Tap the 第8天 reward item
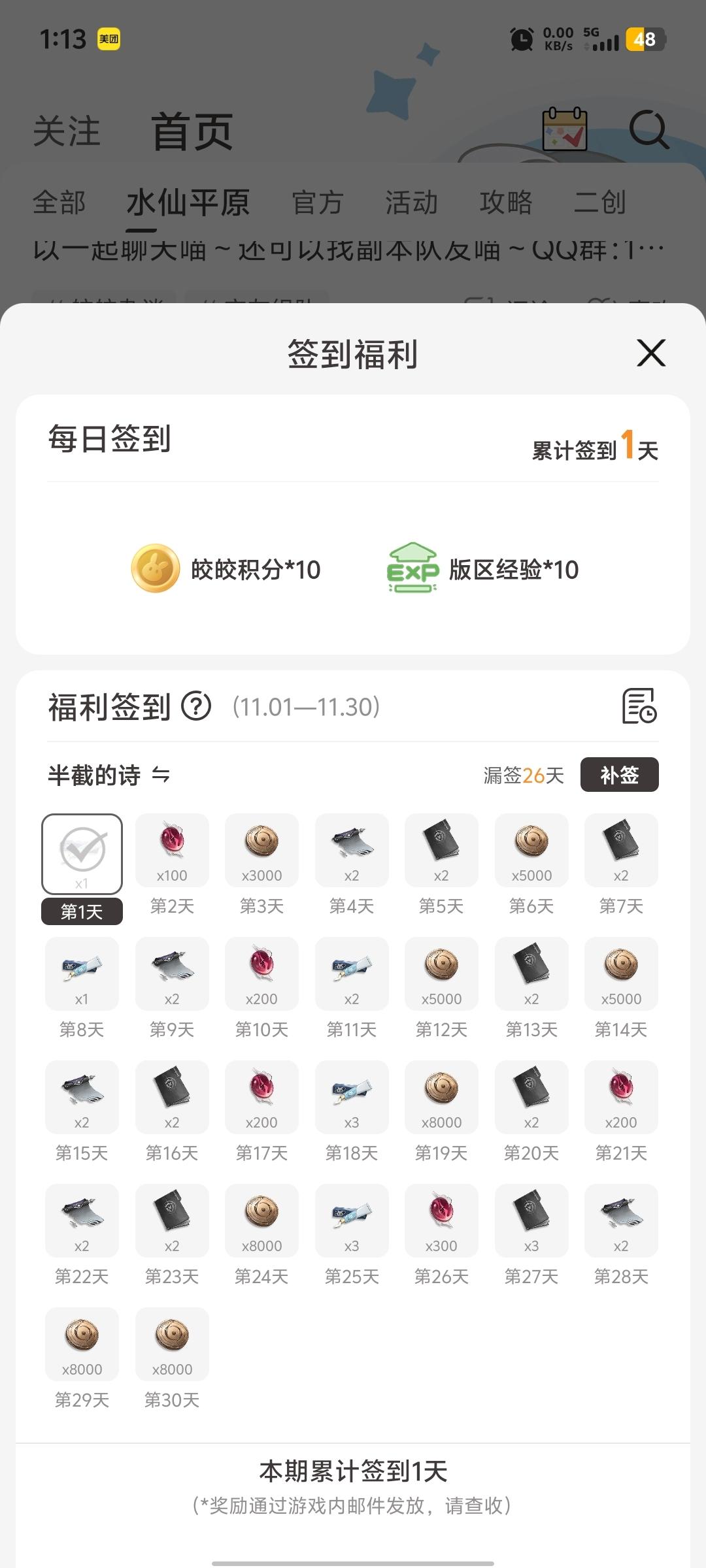The height and width of the screenshot is (1568, 706). (x=82, y=974)
